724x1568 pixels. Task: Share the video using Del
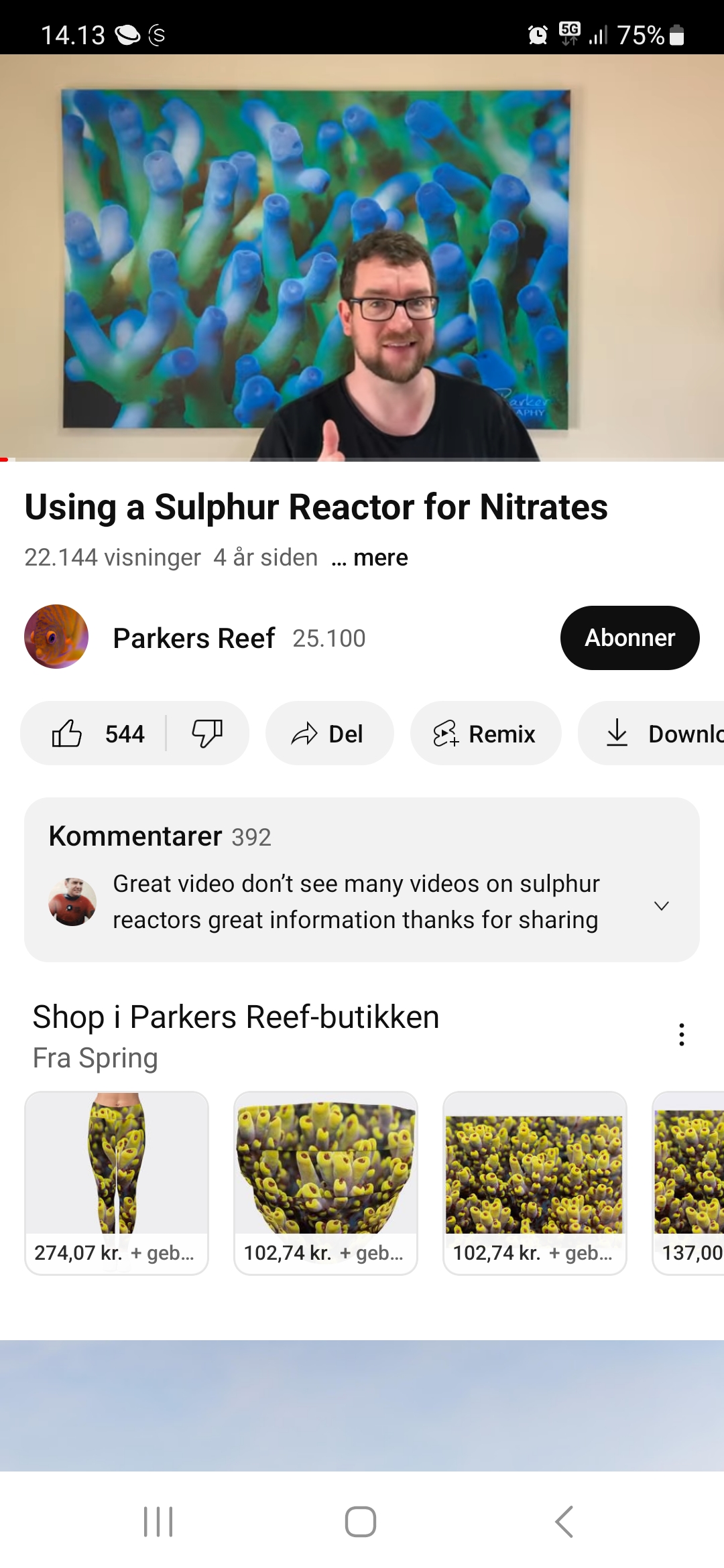329,734
